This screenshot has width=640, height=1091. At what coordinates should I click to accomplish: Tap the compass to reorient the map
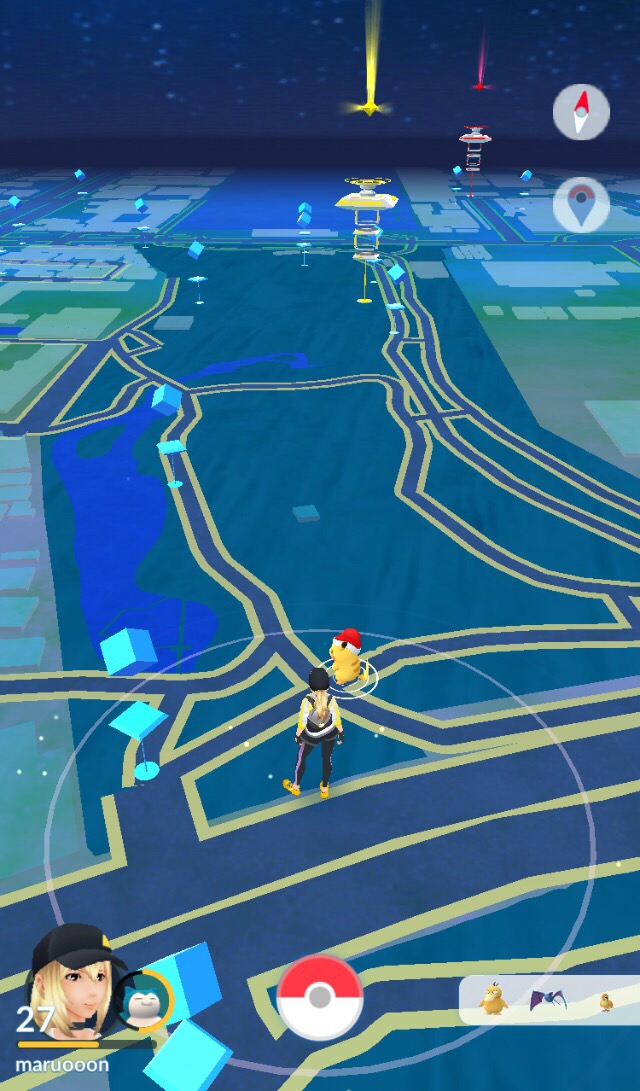tap(581, 112)
